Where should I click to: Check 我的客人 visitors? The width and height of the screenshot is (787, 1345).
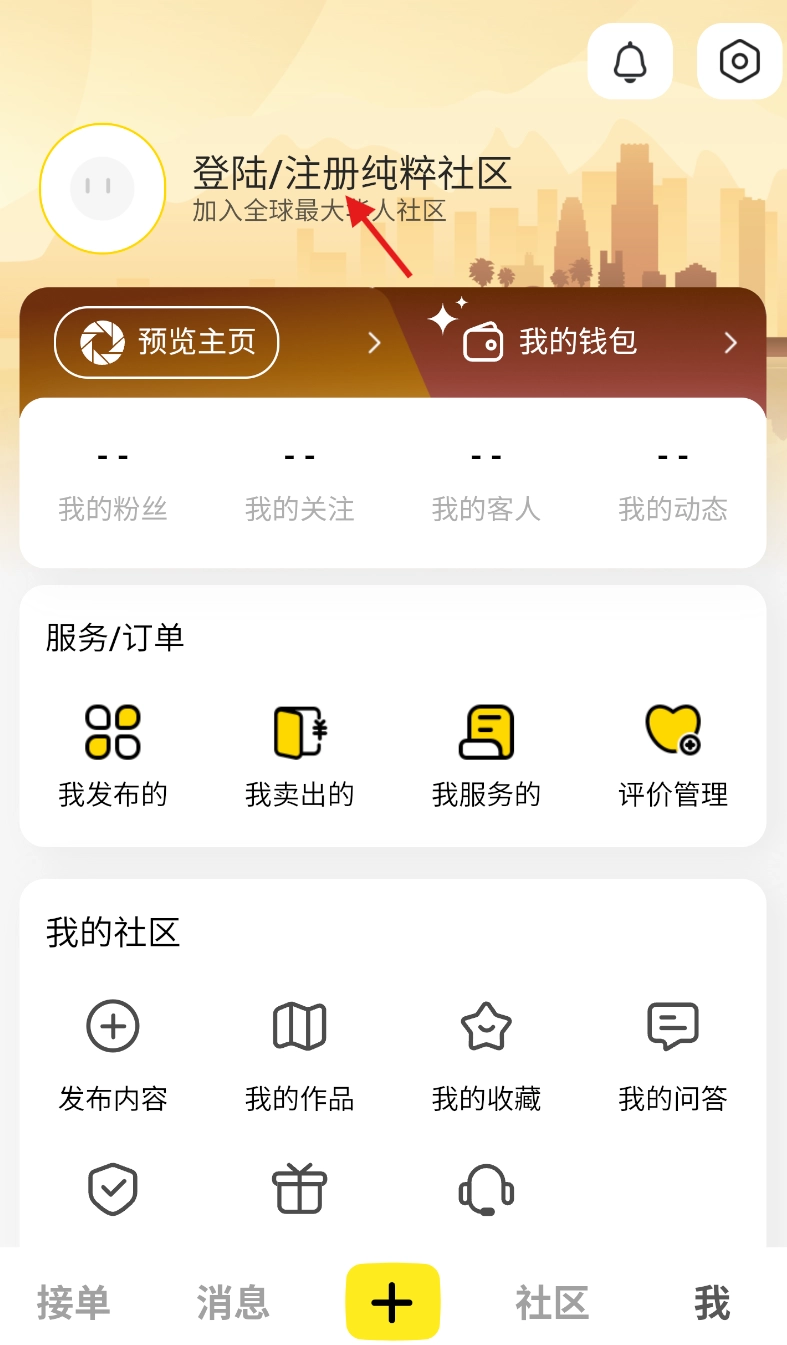pos(486,483)
